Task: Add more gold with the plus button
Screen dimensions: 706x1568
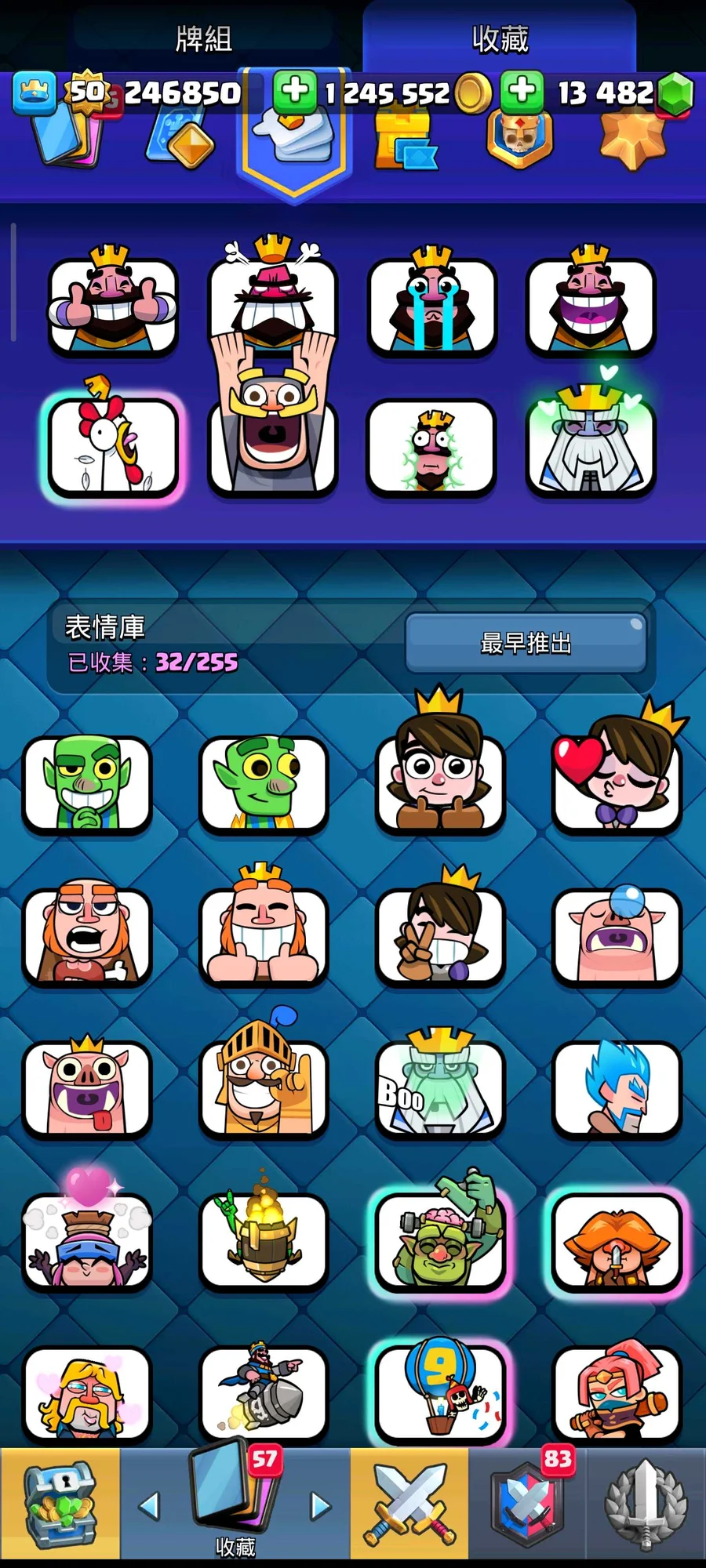Action: click(x=295, y=91)
